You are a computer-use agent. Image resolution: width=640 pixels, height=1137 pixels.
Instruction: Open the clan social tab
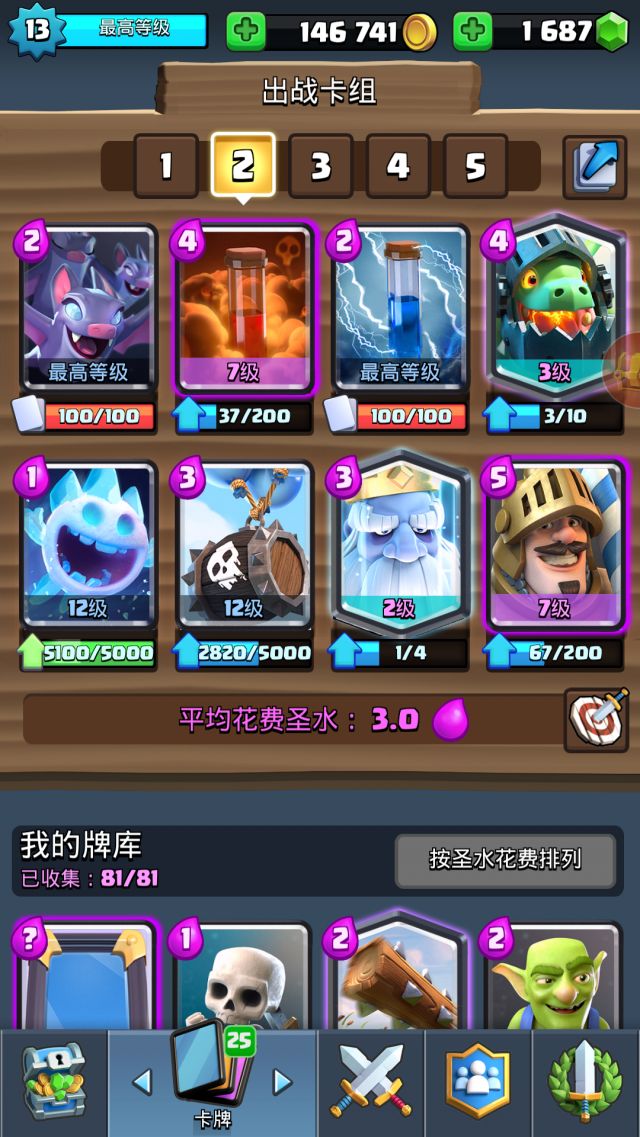[x=477, y=1082]
